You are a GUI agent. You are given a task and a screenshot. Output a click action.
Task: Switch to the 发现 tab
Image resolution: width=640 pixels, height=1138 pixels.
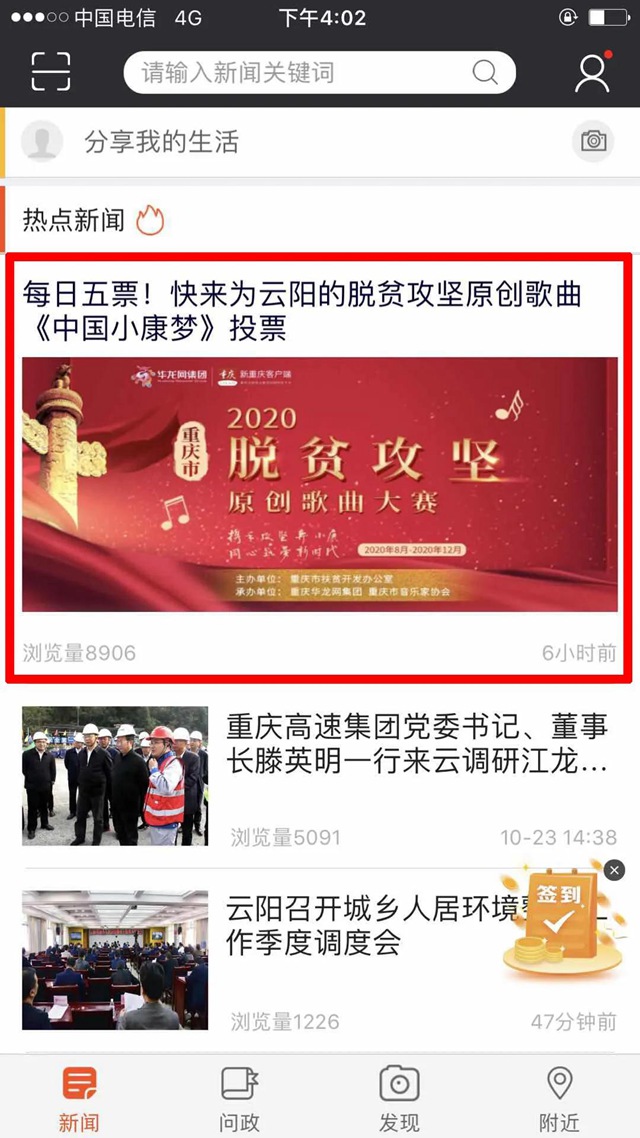(x=399, y=1097)
